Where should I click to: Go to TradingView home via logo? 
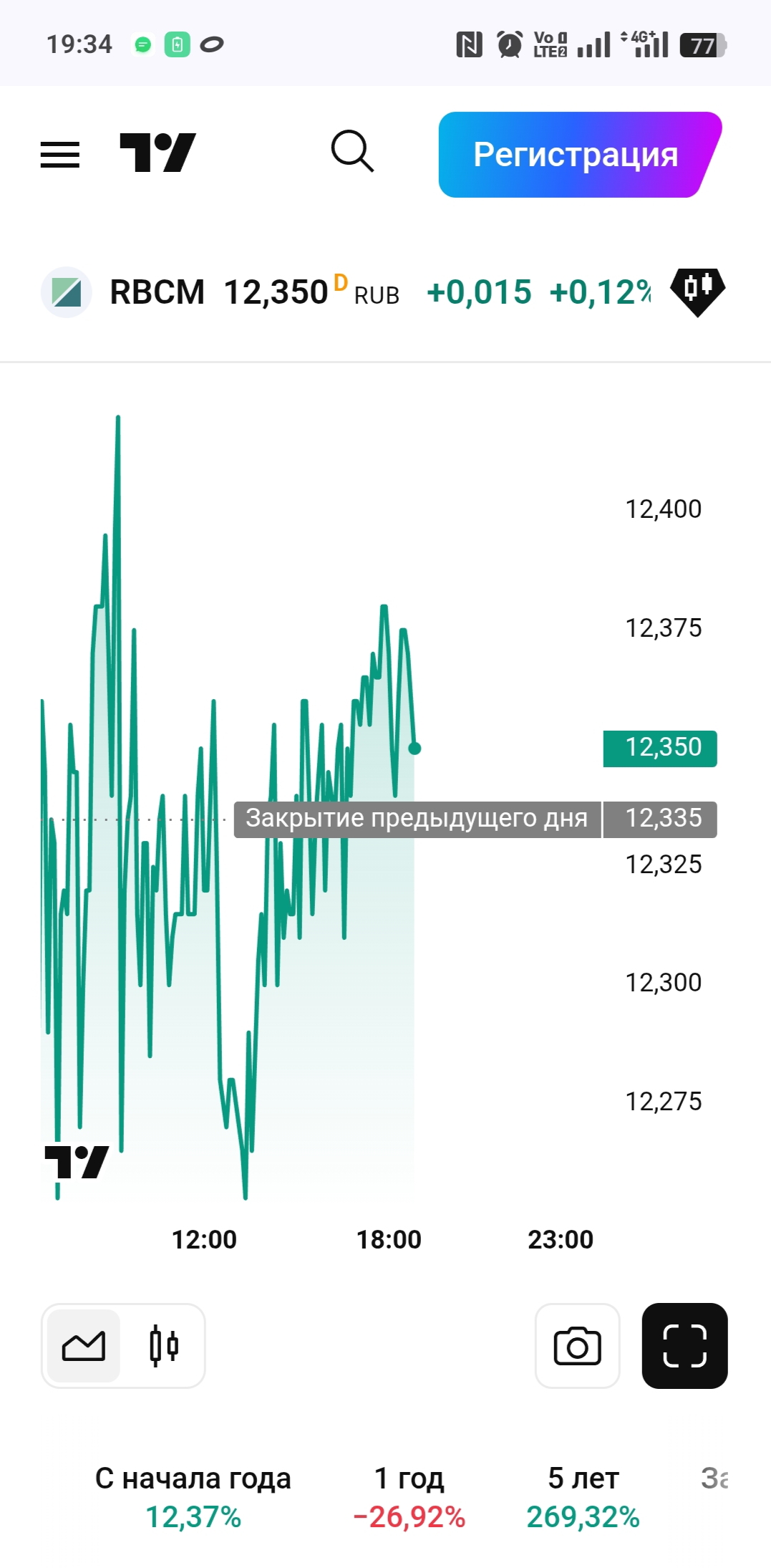click(157, 153)
